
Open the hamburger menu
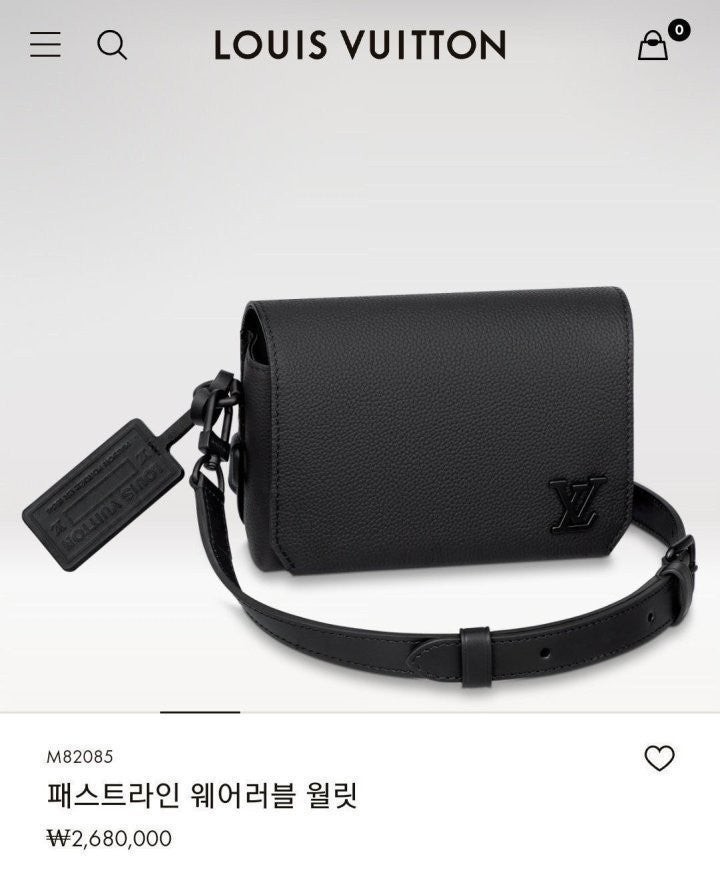[45, 45]
